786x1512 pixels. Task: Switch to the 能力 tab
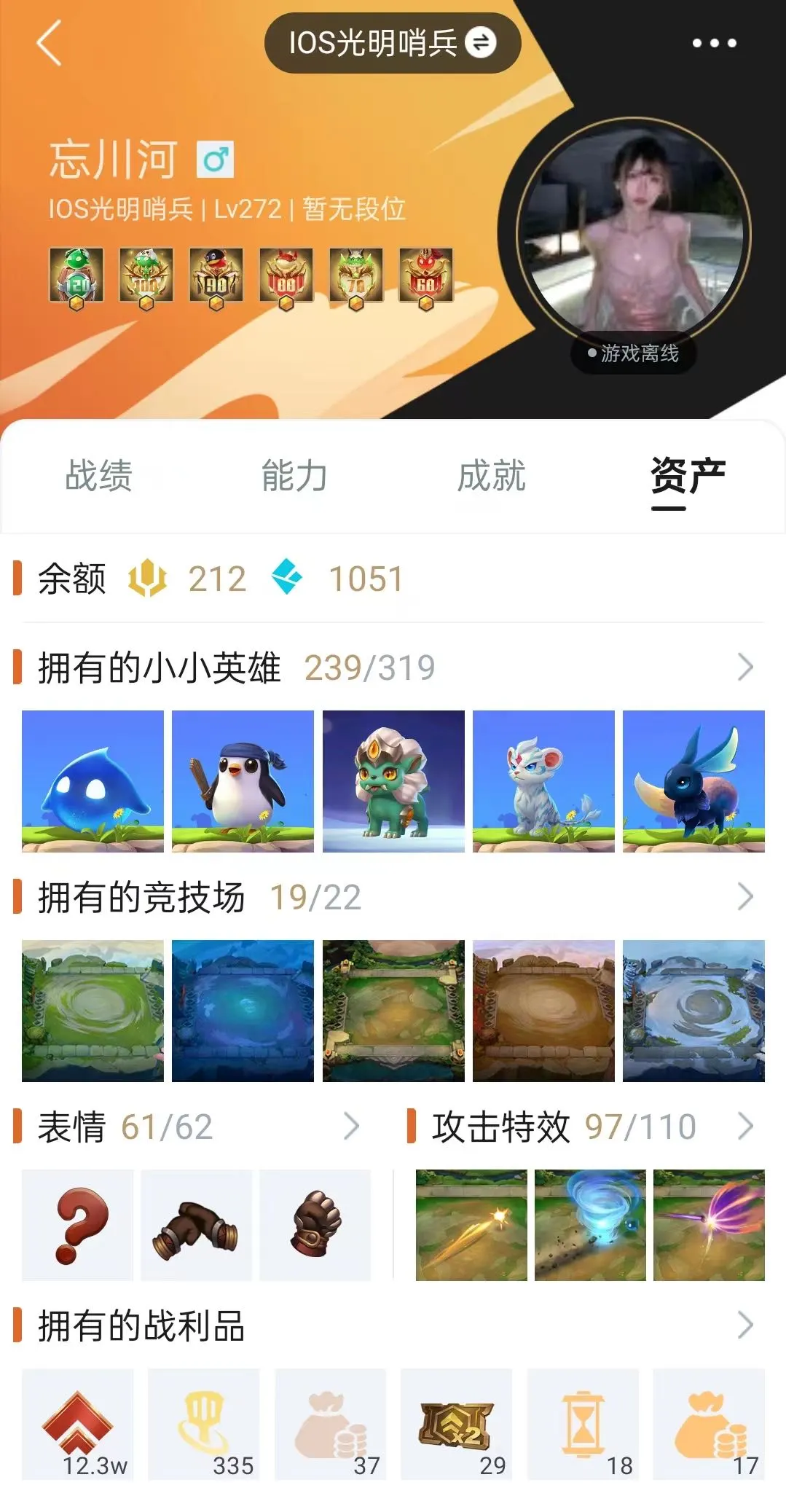(x=295, y=476)
